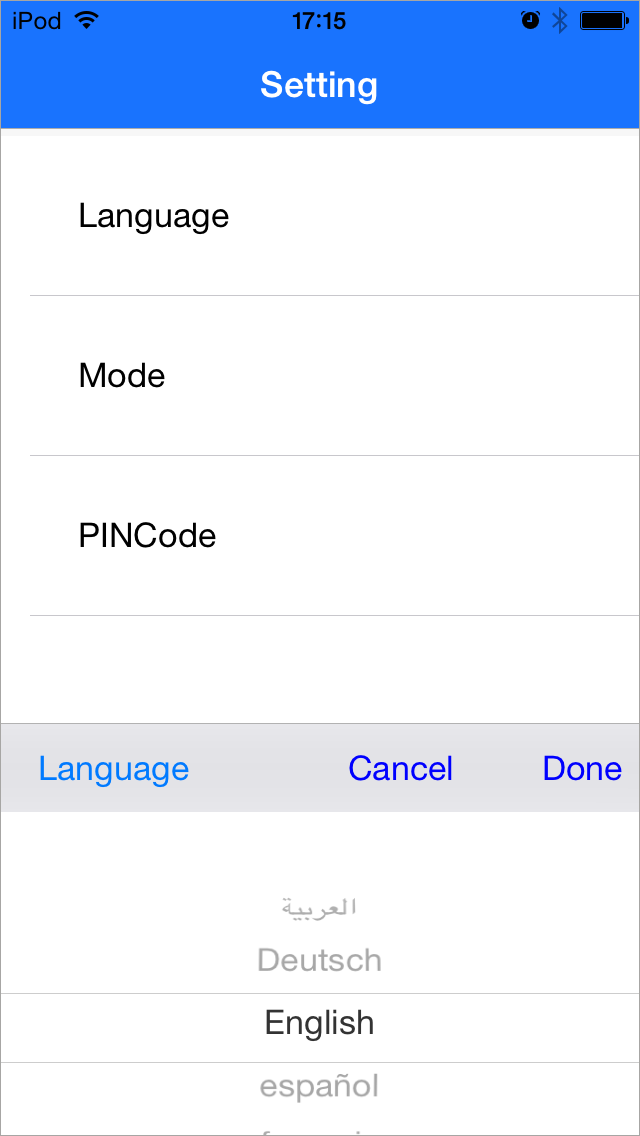Screen dimensions: 640x1136
Task: Open the PINCode setting row
Action: point(320,536)
